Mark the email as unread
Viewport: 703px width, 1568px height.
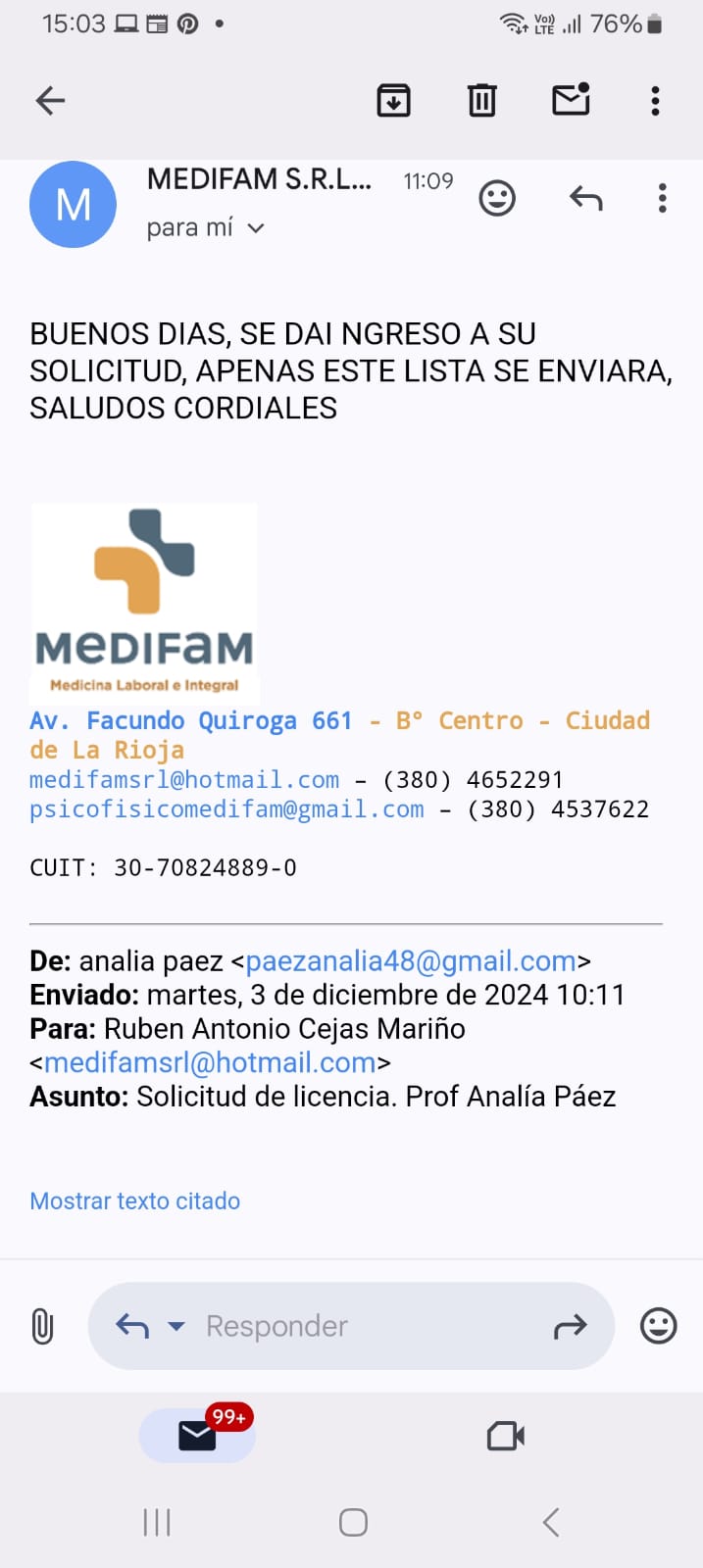click(571, 99)
